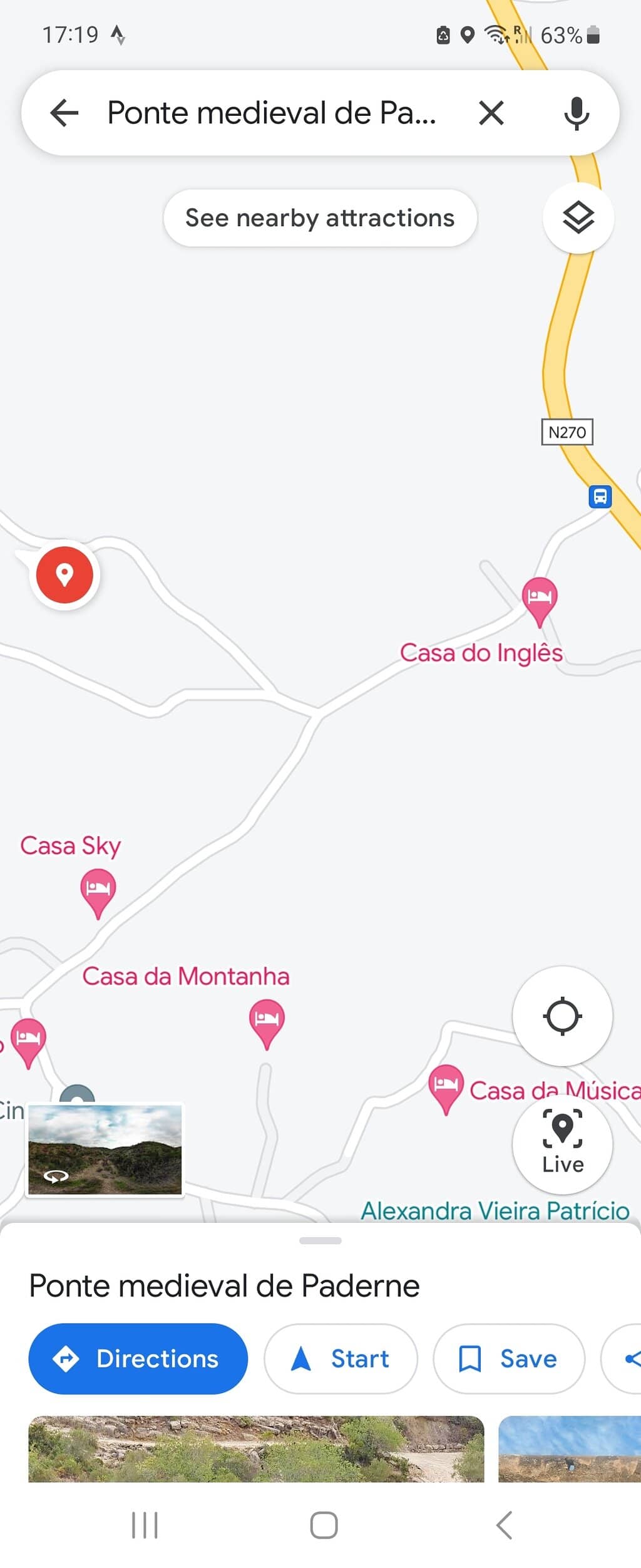This screenshot has width=641, height=1568.
Task: Start navigation to the bridge
Action: (340, 1359)
